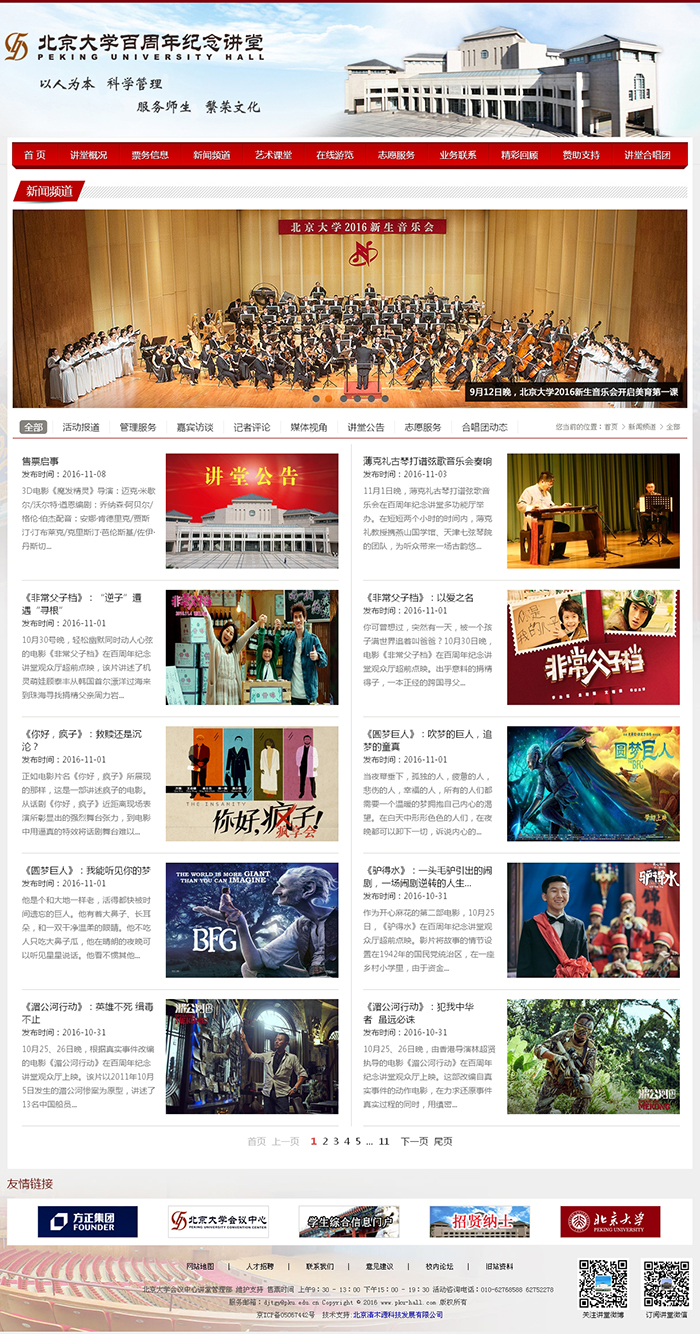Visit the 北京大学会议中心 friendly link
This screenshot has height=1334, width=700.
[218, 1221]
